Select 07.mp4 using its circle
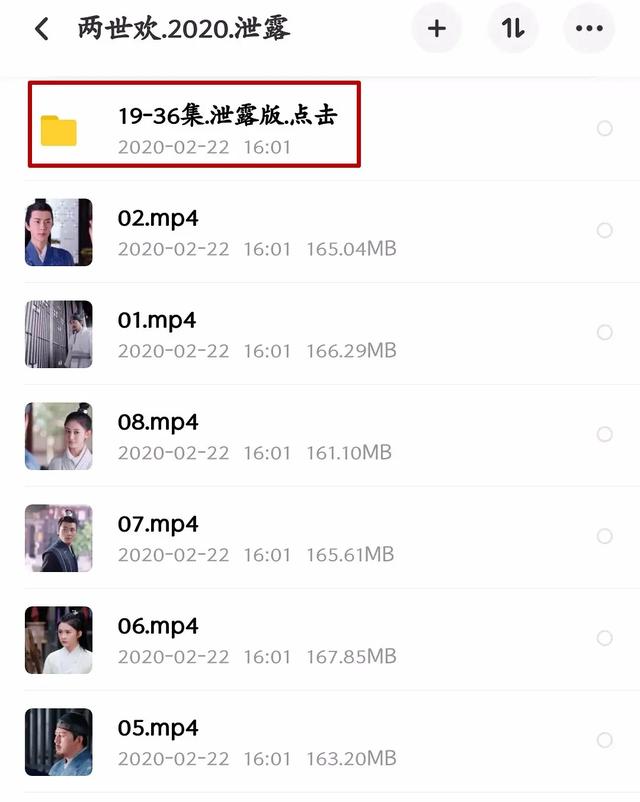The width and height of the screenshot is (640, 802). pyautogui.click(x=604, y=537)
